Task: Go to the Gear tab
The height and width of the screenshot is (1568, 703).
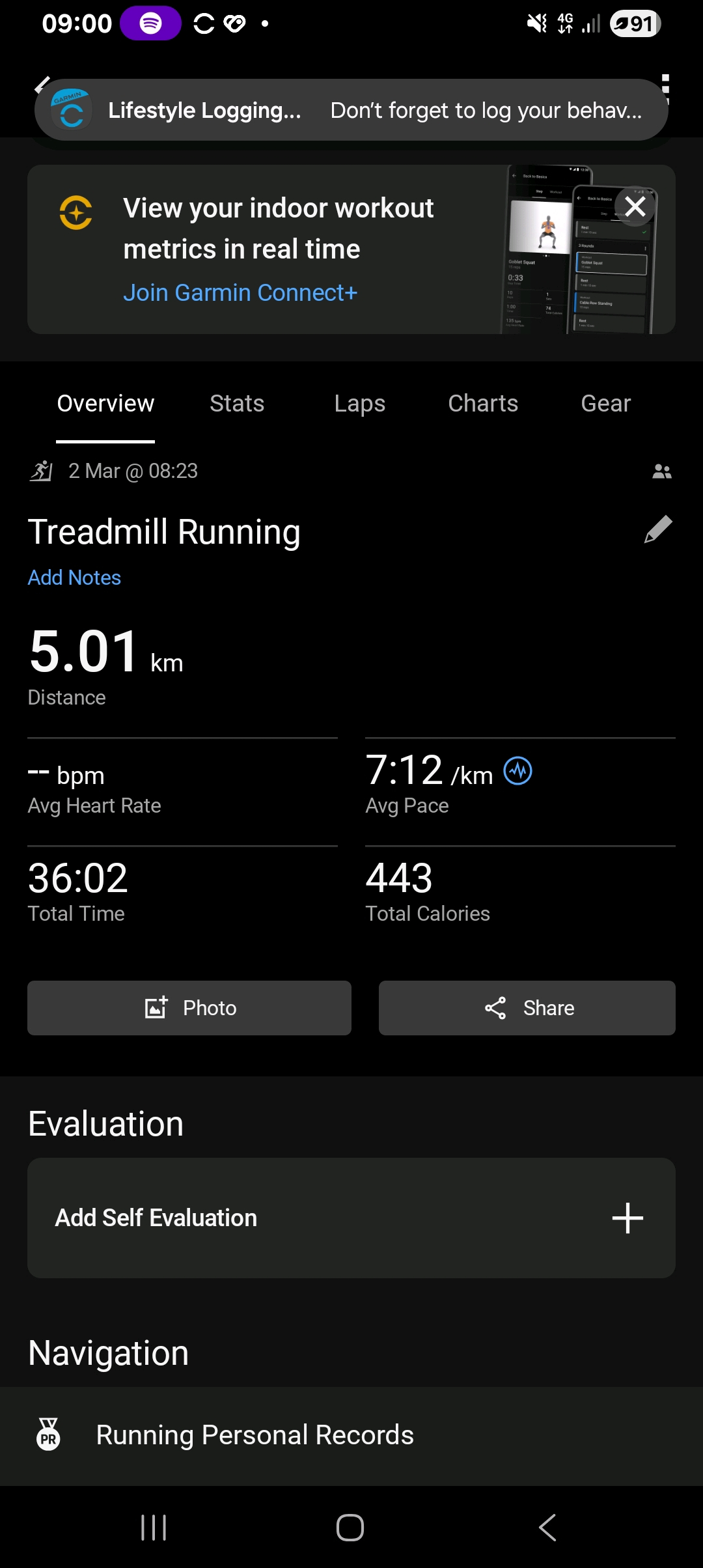Action: point(605,404)
